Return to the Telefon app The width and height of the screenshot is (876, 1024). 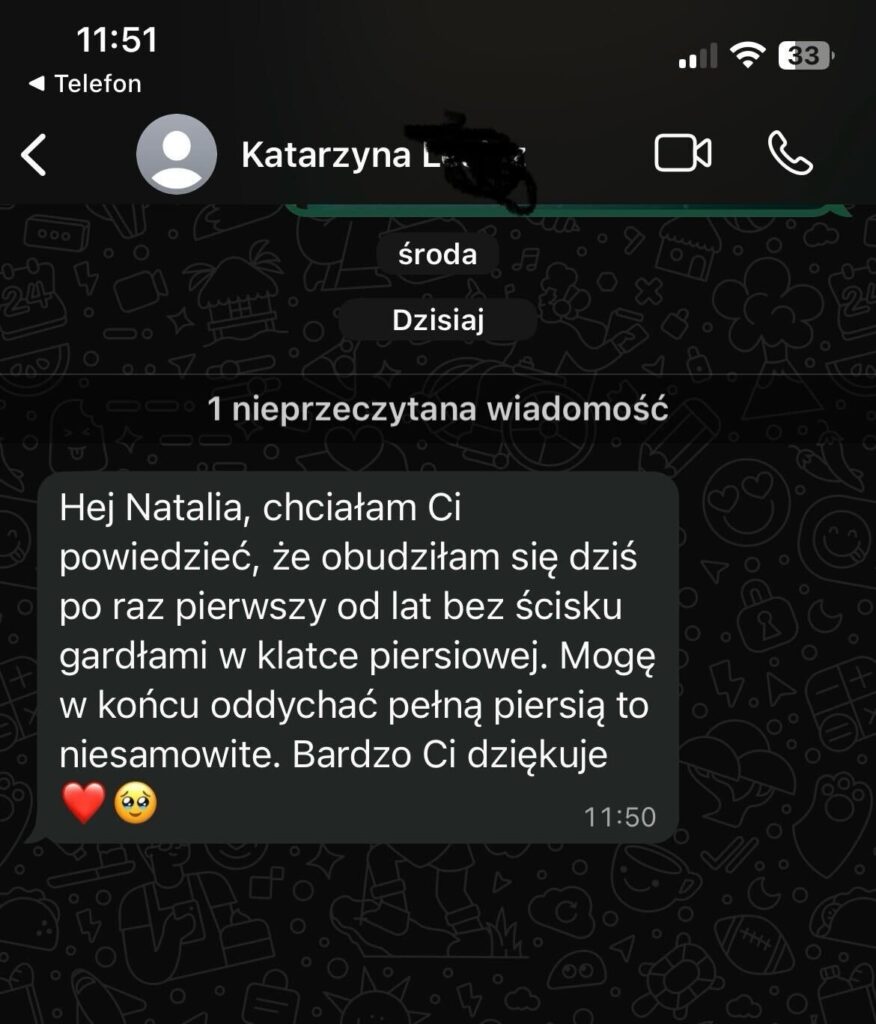[86, 84]
